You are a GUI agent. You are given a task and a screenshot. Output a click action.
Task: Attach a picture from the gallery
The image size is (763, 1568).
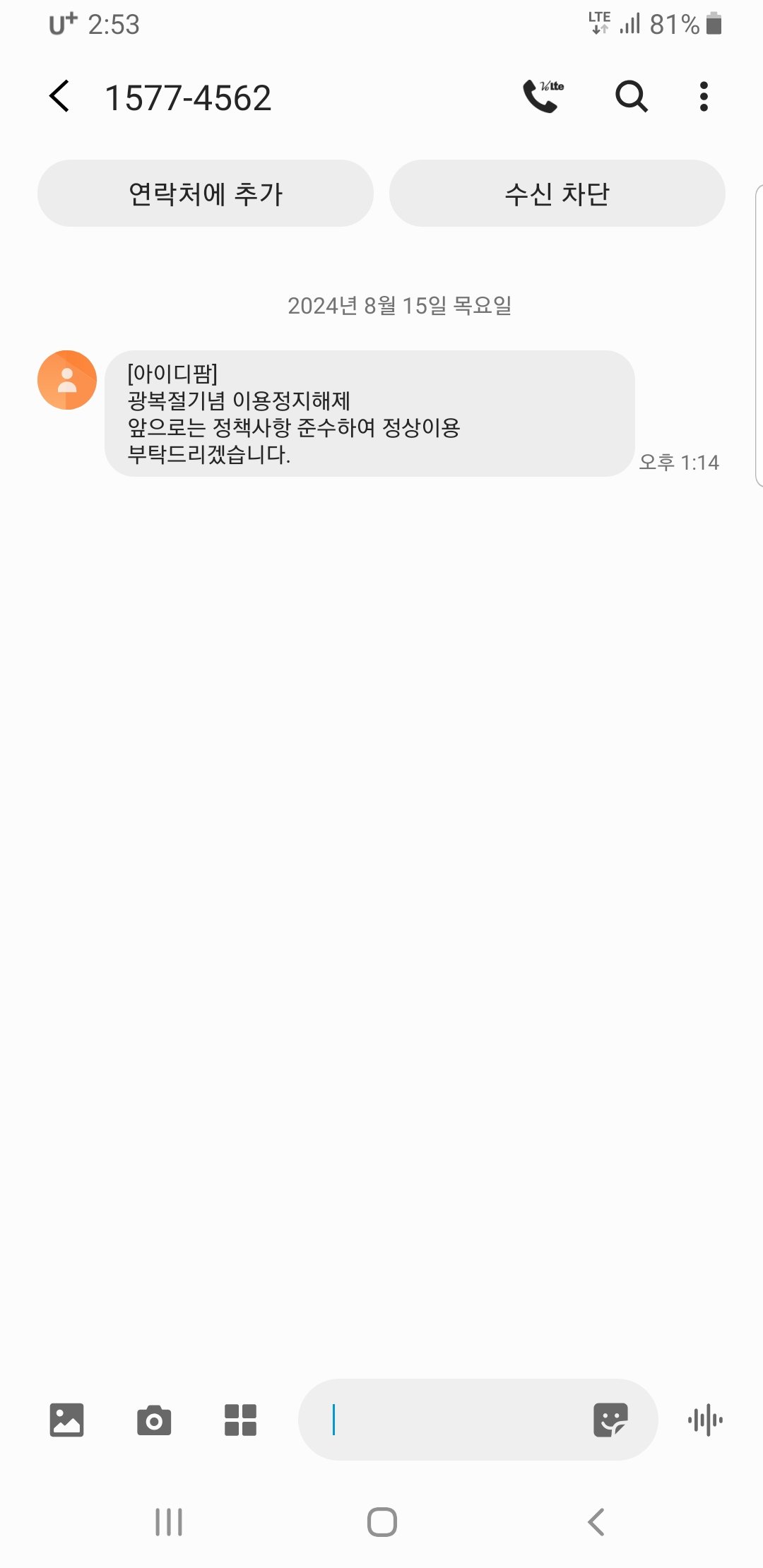(67, 1420)
